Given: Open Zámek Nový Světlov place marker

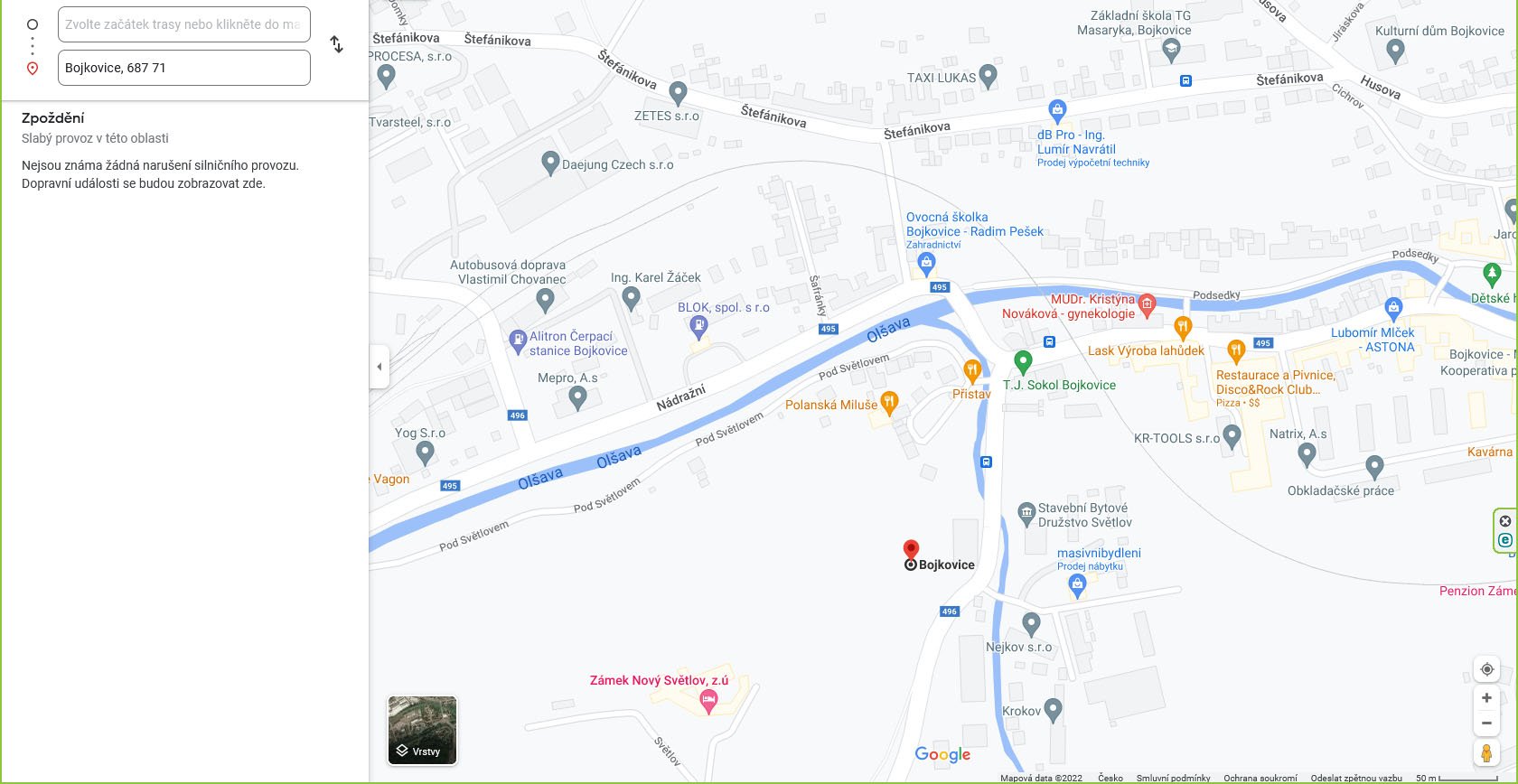Looking at the screenshot, I should coord(708,699).
